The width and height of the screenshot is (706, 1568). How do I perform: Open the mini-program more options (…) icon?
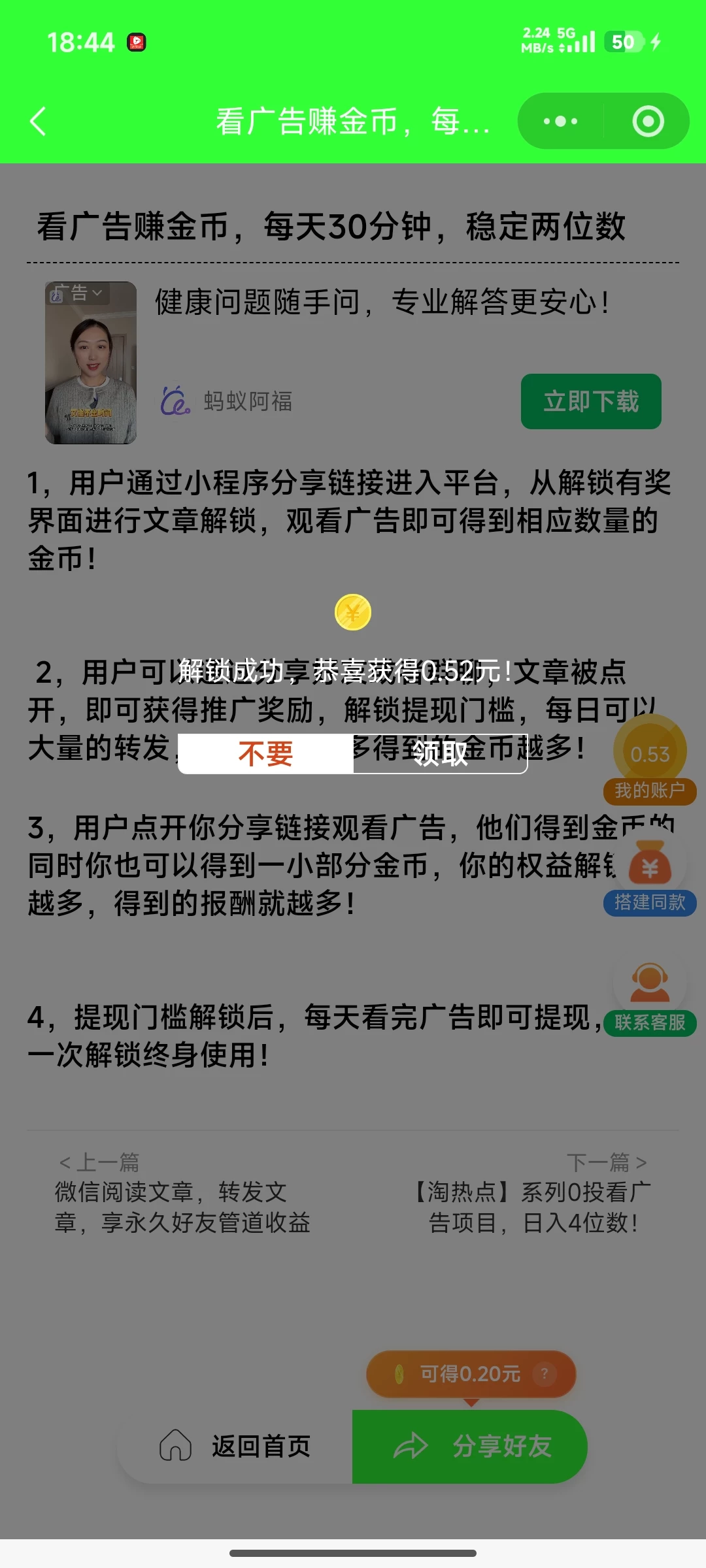559,120
